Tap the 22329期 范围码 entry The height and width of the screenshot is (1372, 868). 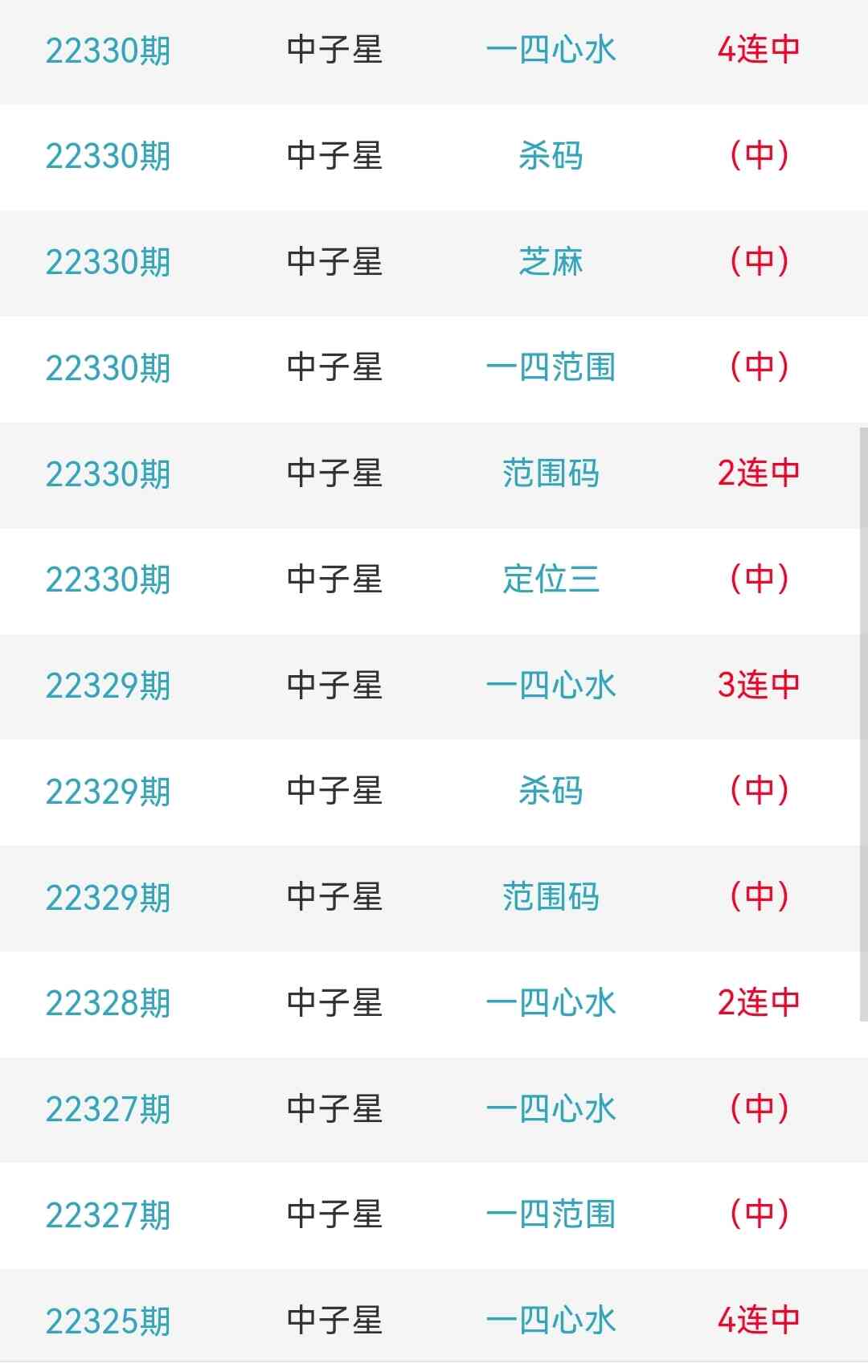tap(551, 897)
